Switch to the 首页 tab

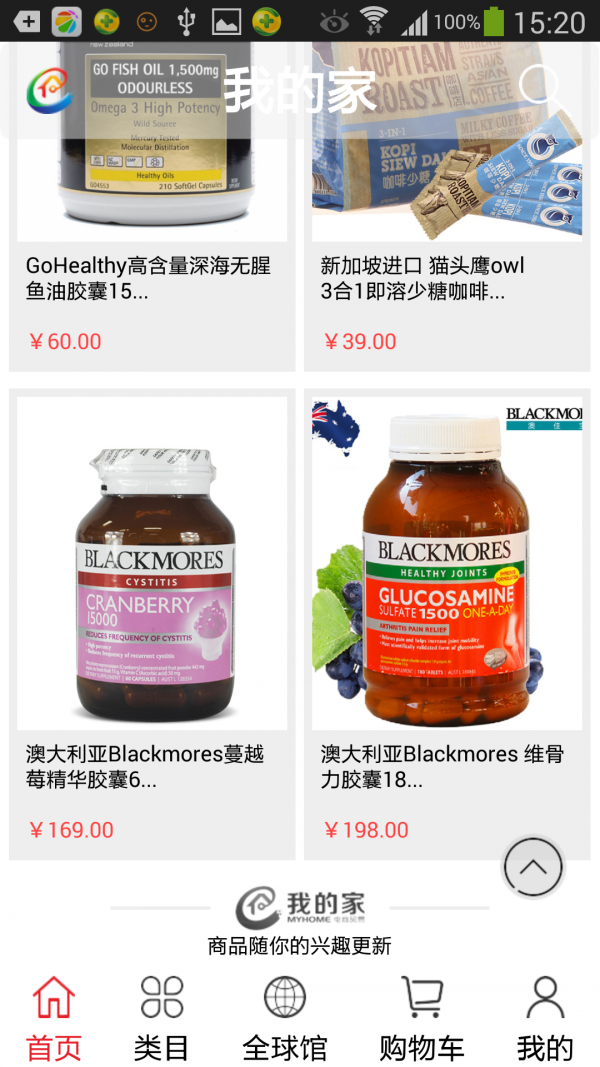tap(54, 1018)
